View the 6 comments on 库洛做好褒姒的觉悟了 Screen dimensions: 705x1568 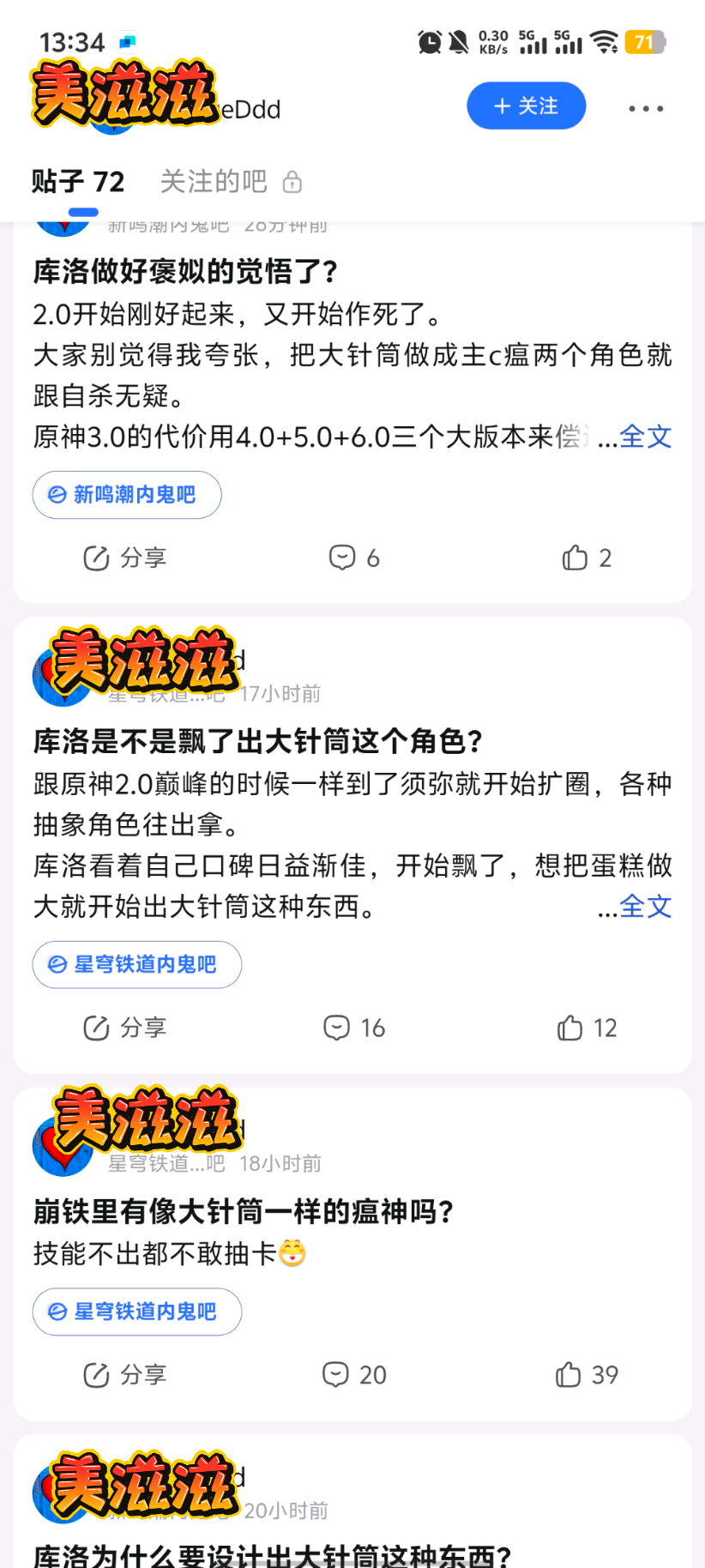coord(354,558)
